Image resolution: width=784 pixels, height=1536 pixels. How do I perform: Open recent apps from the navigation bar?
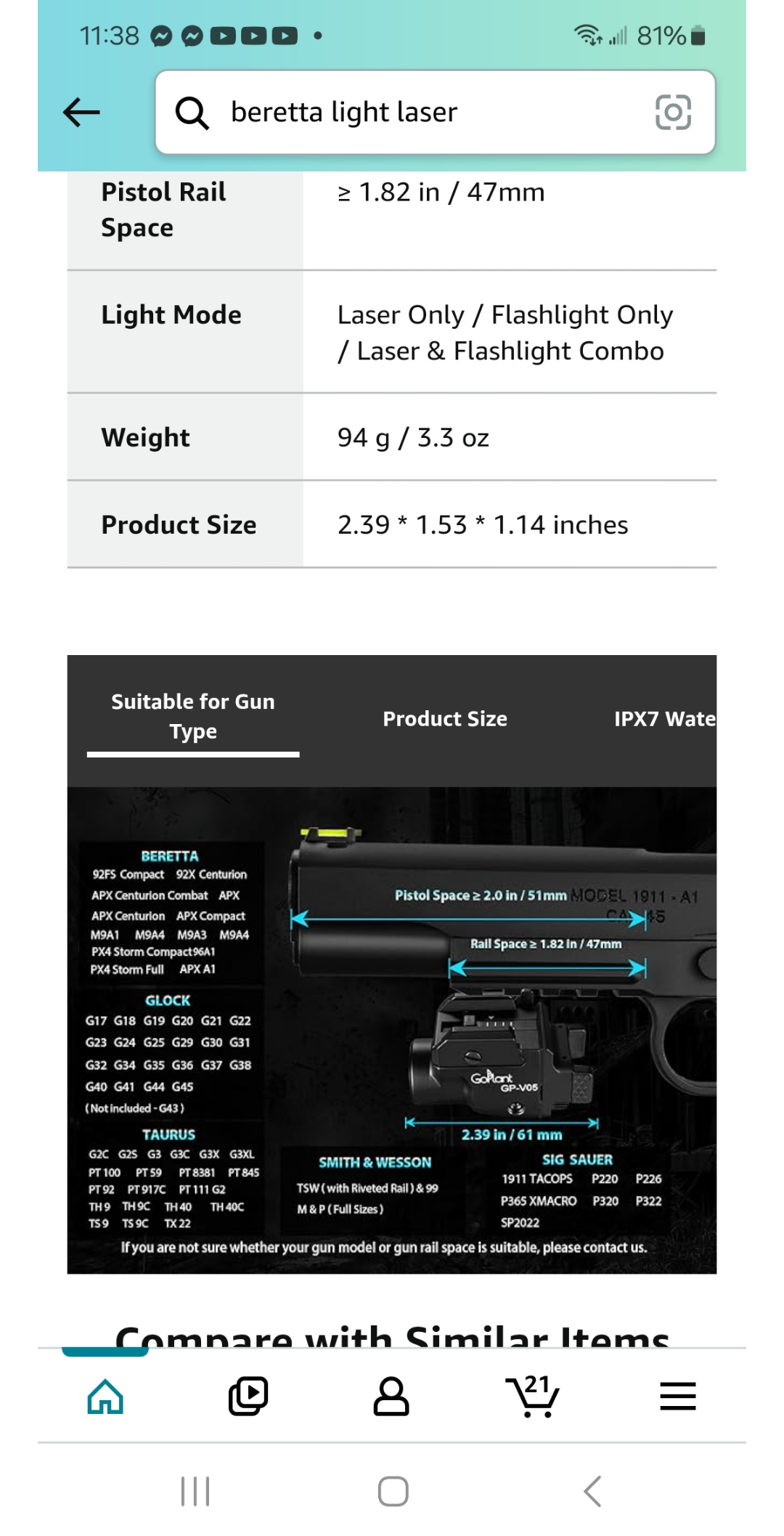point(195,1491)
